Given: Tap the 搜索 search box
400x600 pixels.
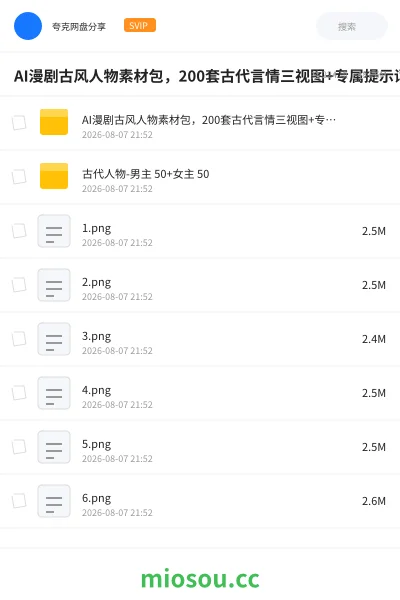Looking at the screenshot, I should click(x=352, y=26).
